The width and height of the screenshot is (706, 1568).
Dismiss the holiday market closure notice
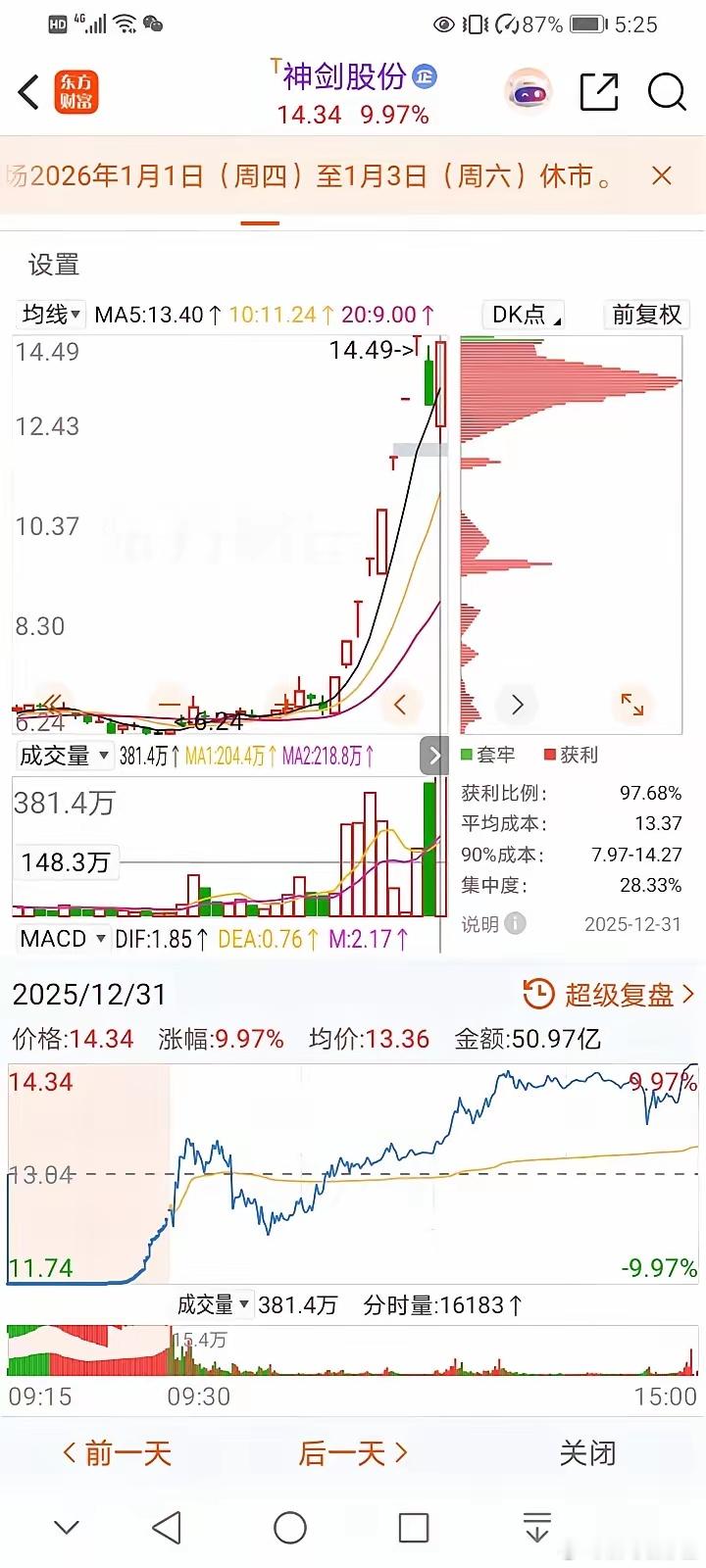(x=662, y=174)
